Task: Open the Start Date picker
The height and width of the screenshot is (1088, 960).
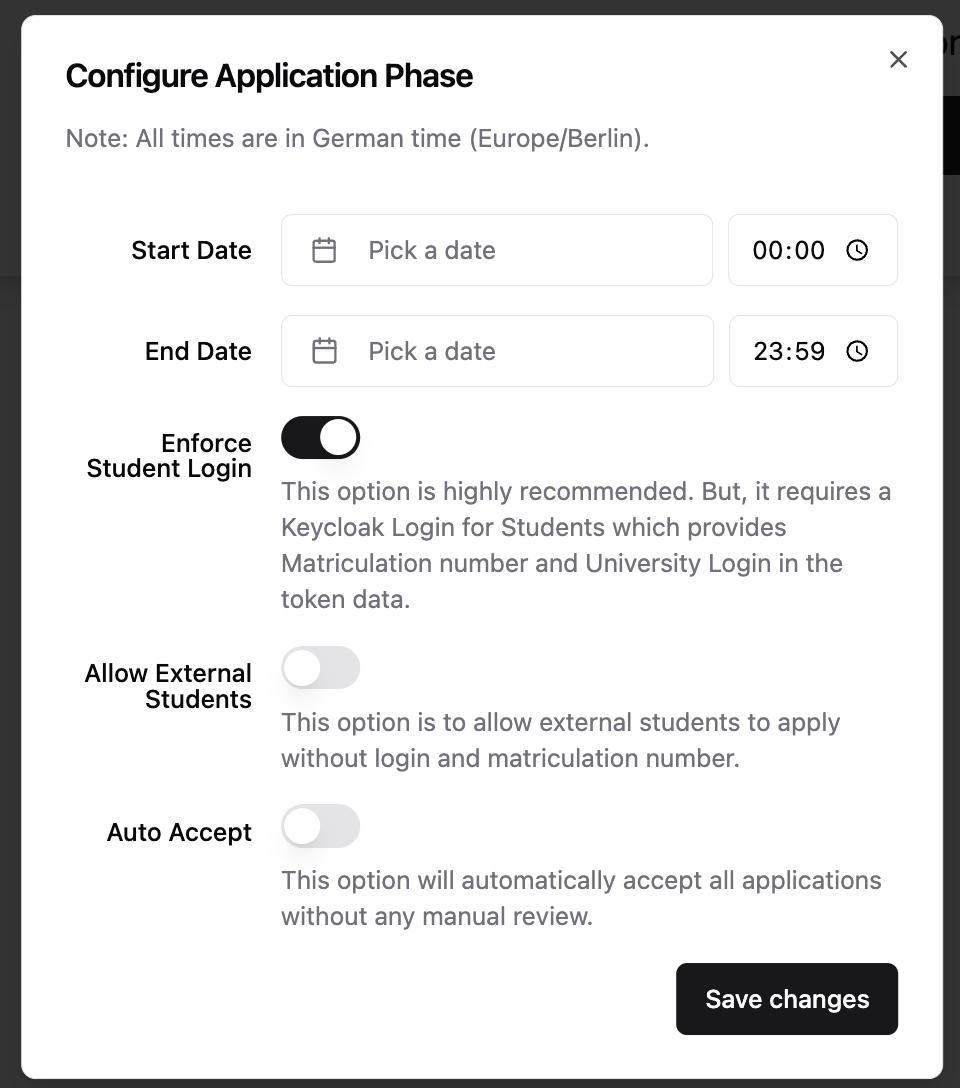Action: (x=497, y=250)
